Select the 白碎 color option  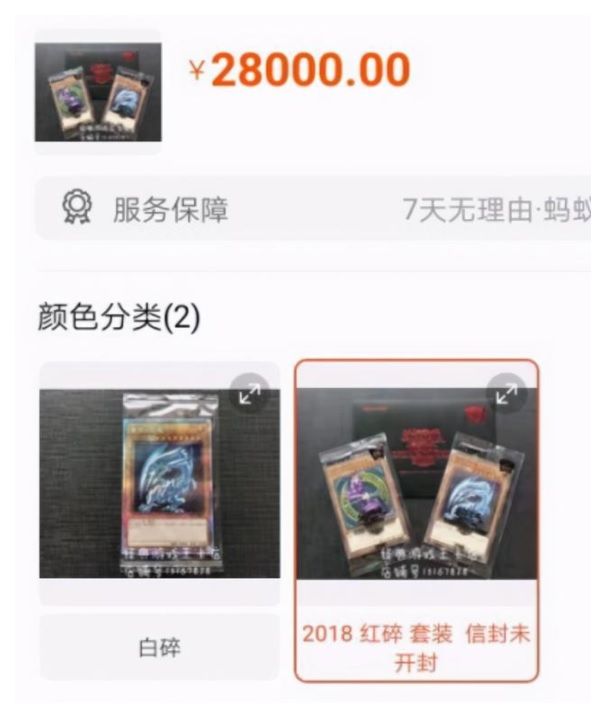159,647
